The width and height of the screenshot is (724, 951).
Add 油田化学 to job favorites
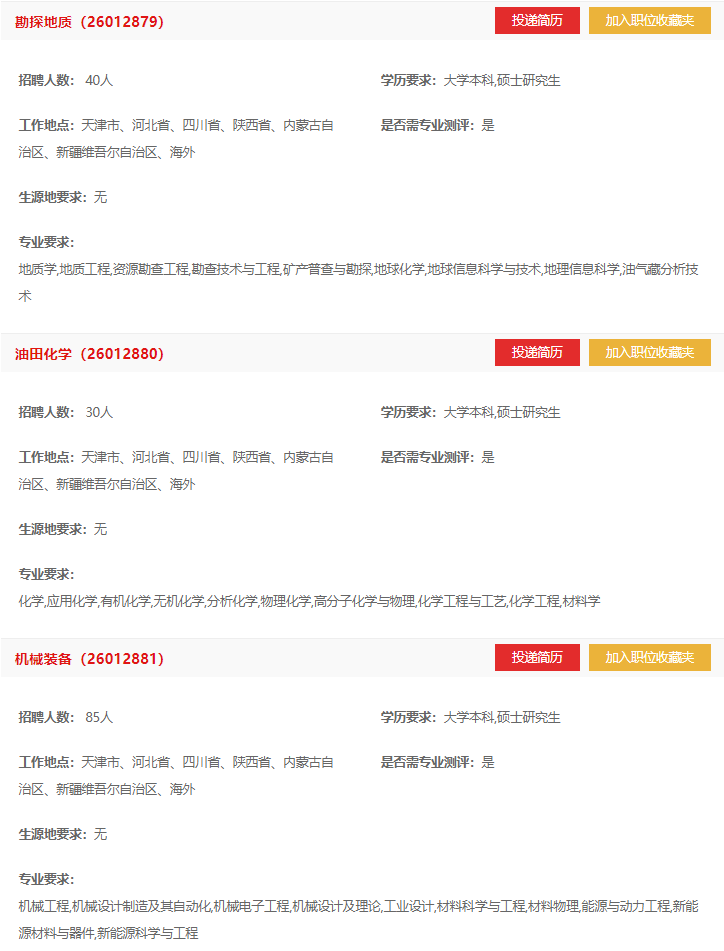(x=649, y=353)
